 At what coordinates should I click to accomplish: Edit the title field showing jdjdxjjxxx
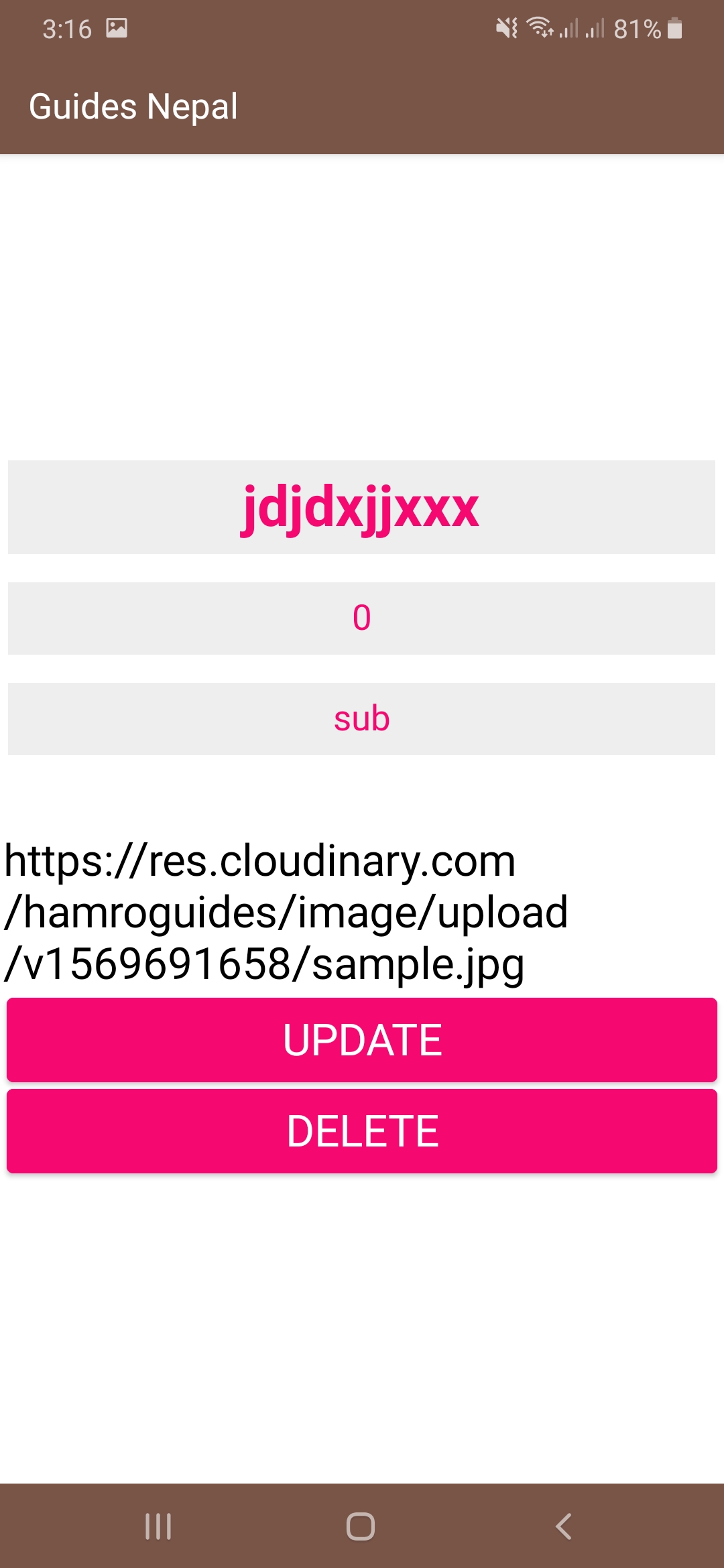click(x=362, y=507)
